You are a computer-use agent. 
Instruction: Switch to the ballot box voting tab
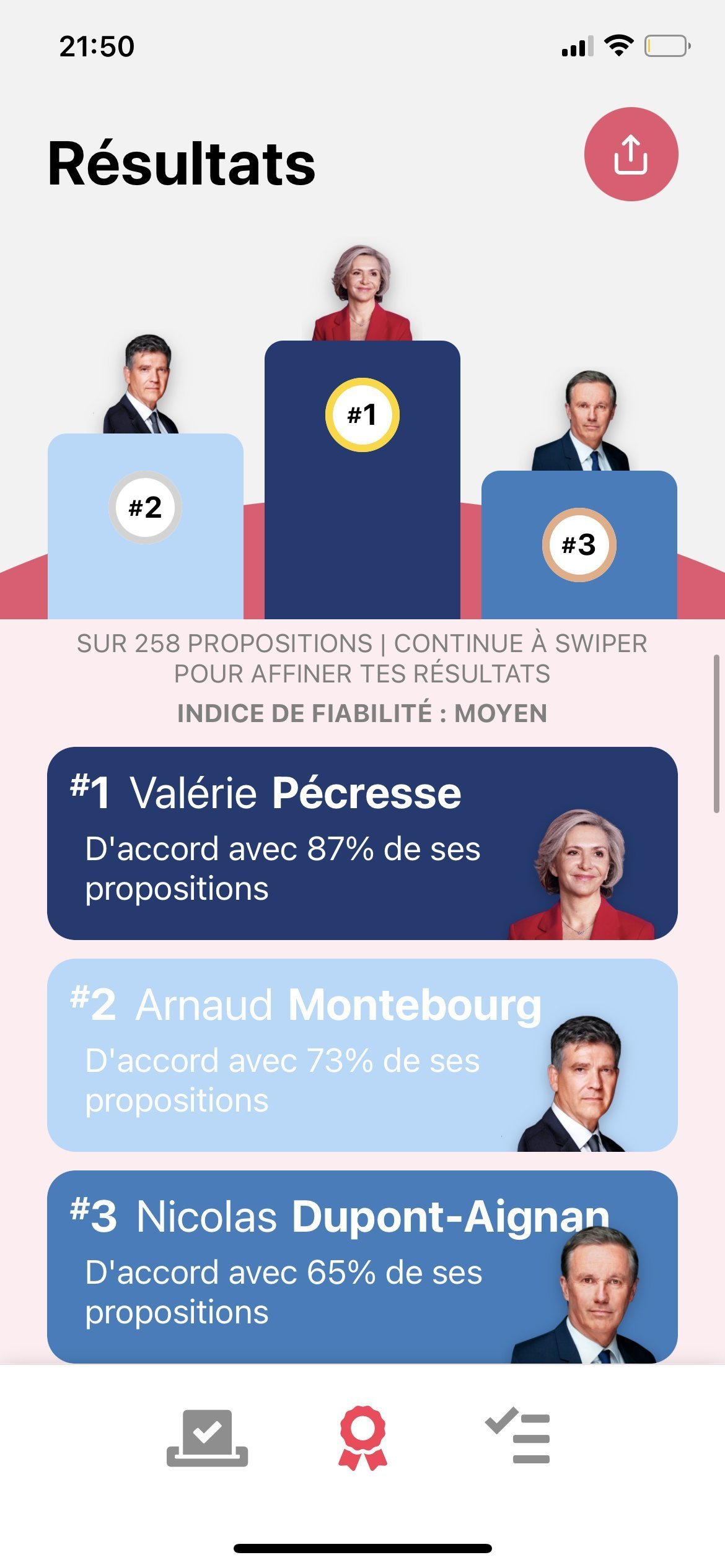(x=207, y=1438)
